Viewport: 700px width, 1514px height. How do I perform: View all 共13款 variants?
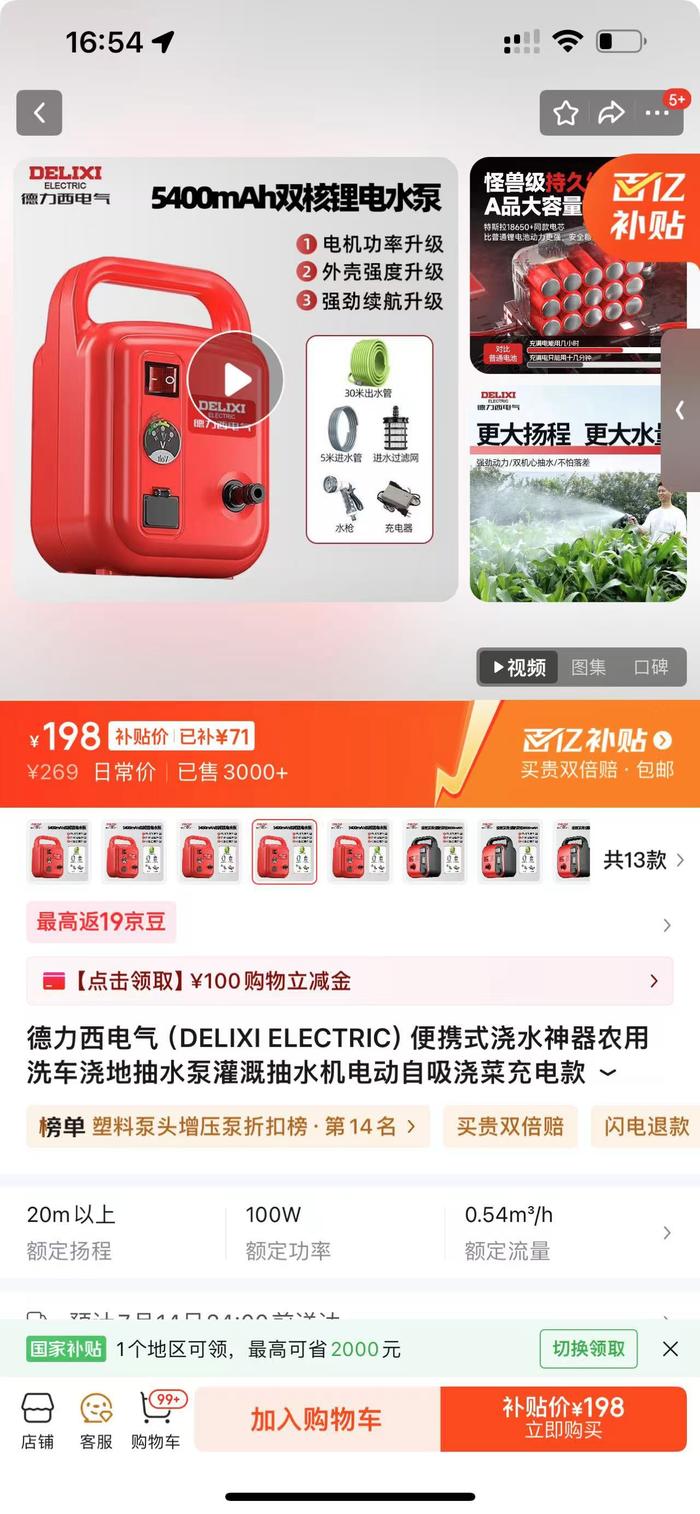click(x=643, y=860)
